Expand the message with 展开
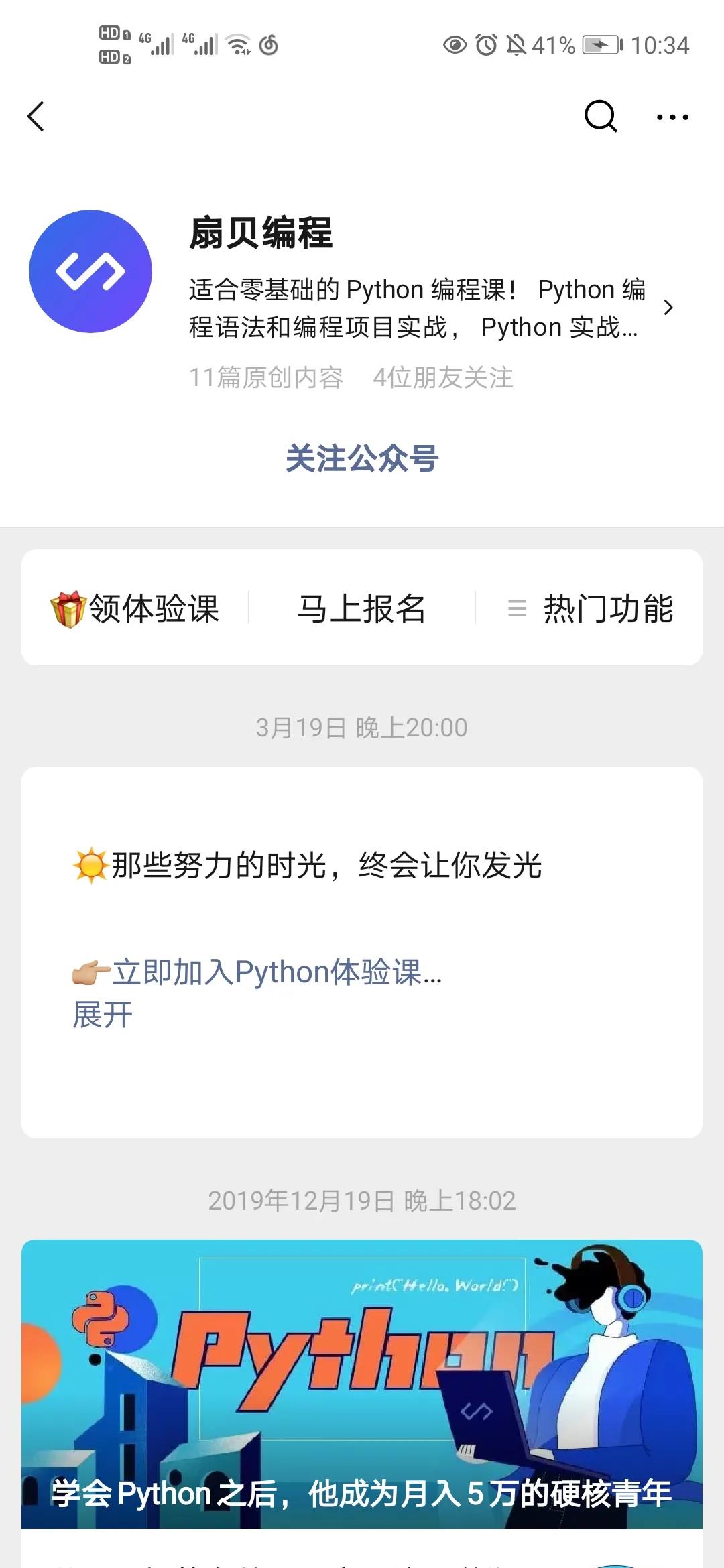 pyautogui.click(x=103, y=1015)
